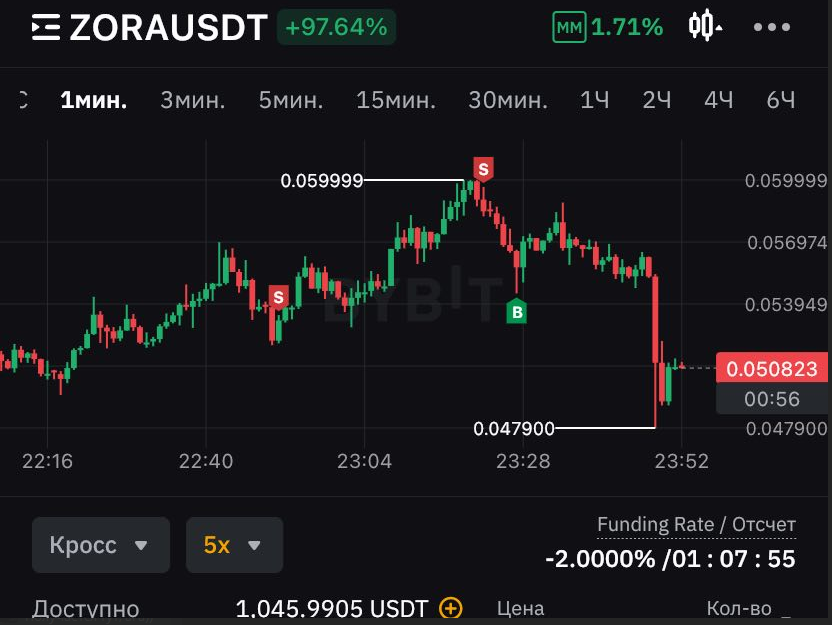Open the candlestick chart settings icon
The image size is (832, 625).
[705, 26]
